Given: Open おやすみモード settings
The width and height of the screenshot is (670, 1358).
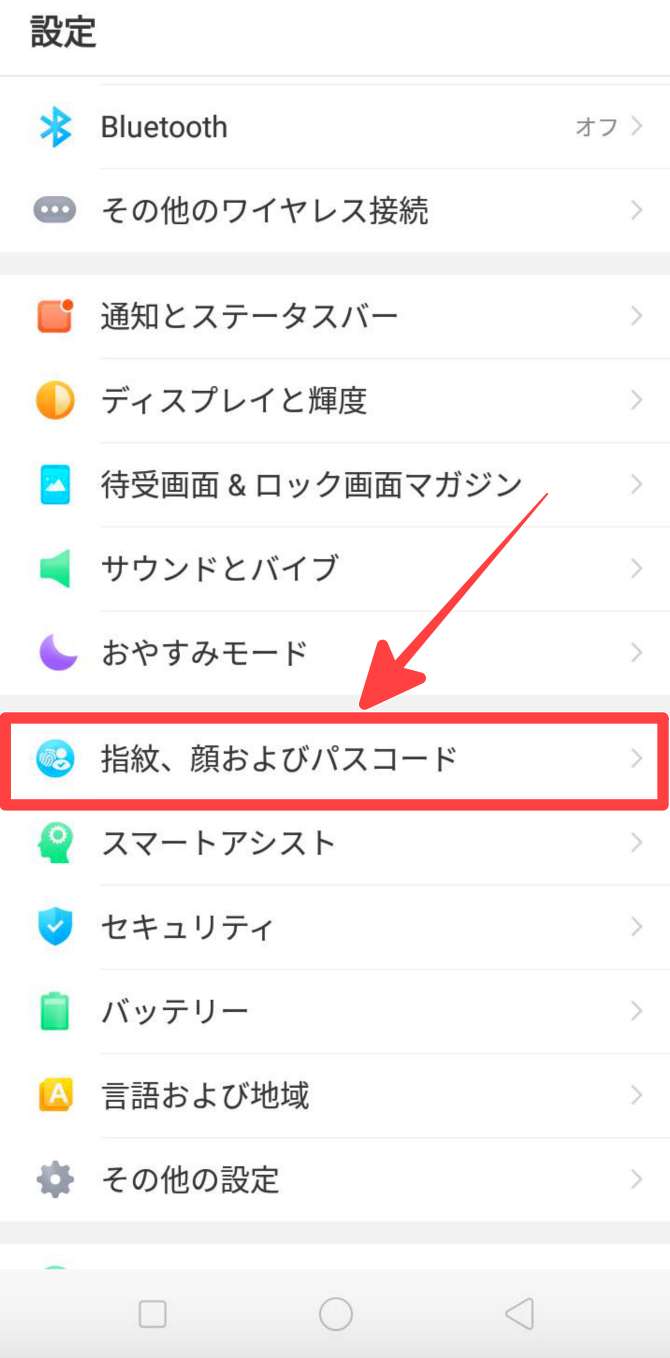Looking at the screenshot, I should 335,653.
